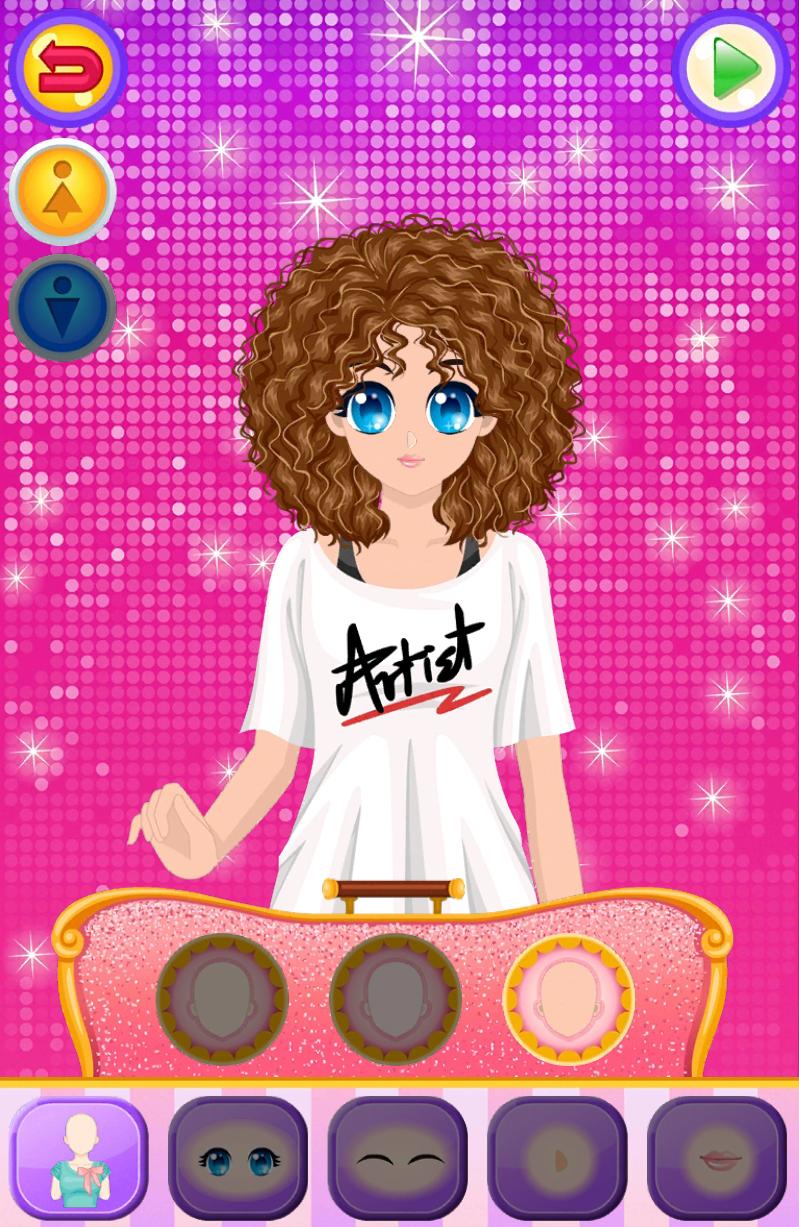
Task: Switch to the nose category
Action: point(557,1158)
